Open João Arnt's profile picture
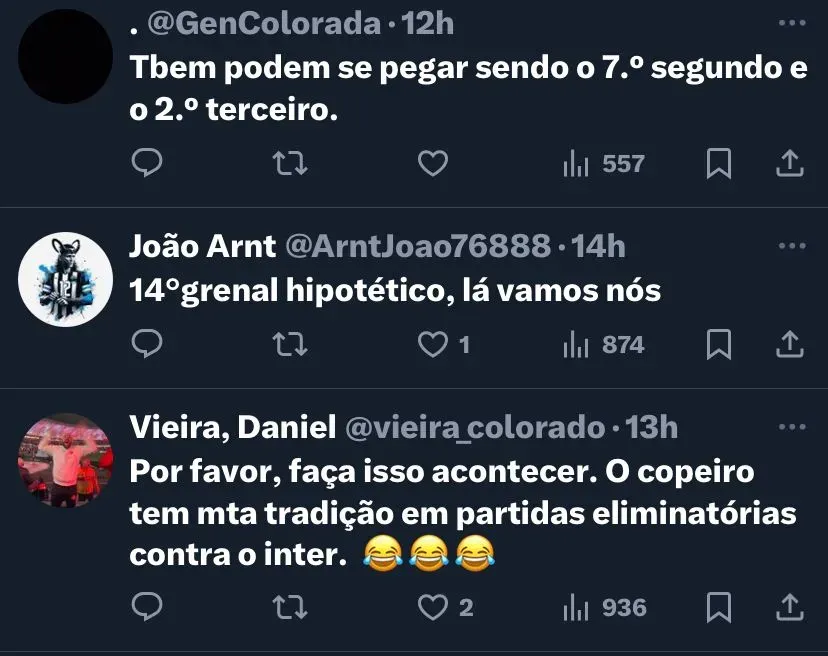Image resolution: width=828 pixels, height=656 pixels. (x=65, y=279)
